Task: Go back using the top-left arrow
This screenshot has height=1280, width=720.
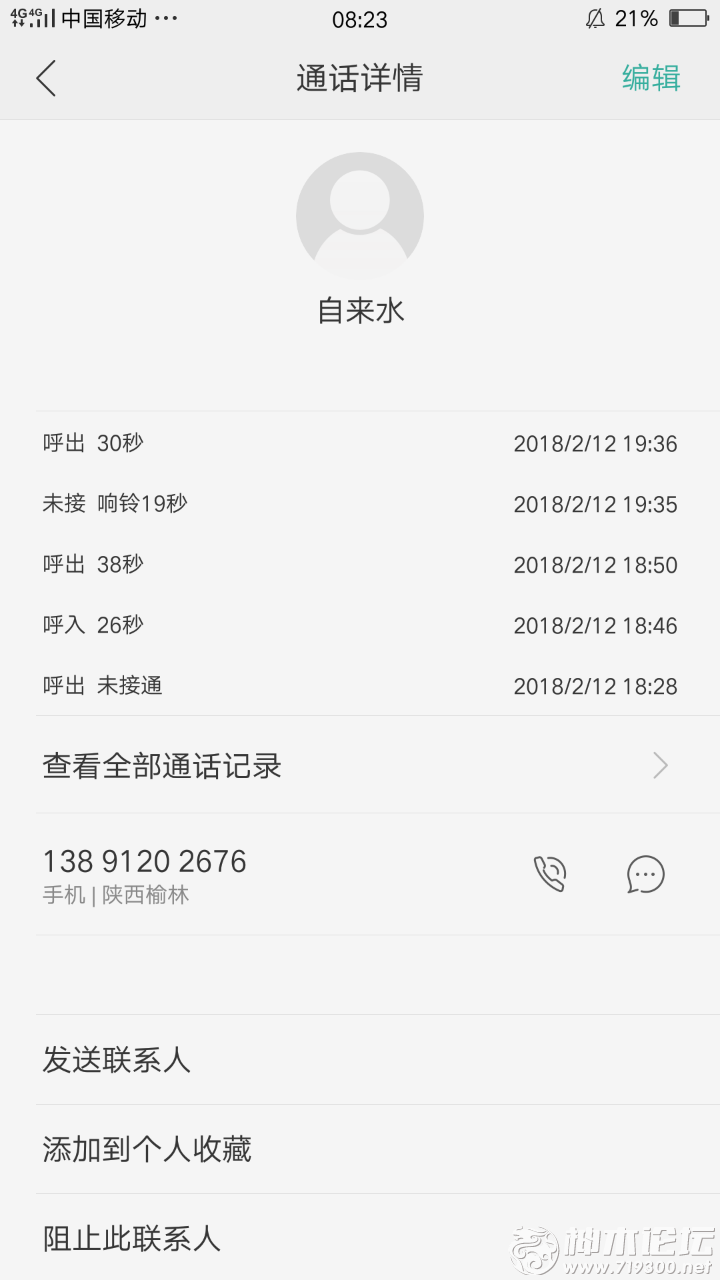Action: click(46, 78)
